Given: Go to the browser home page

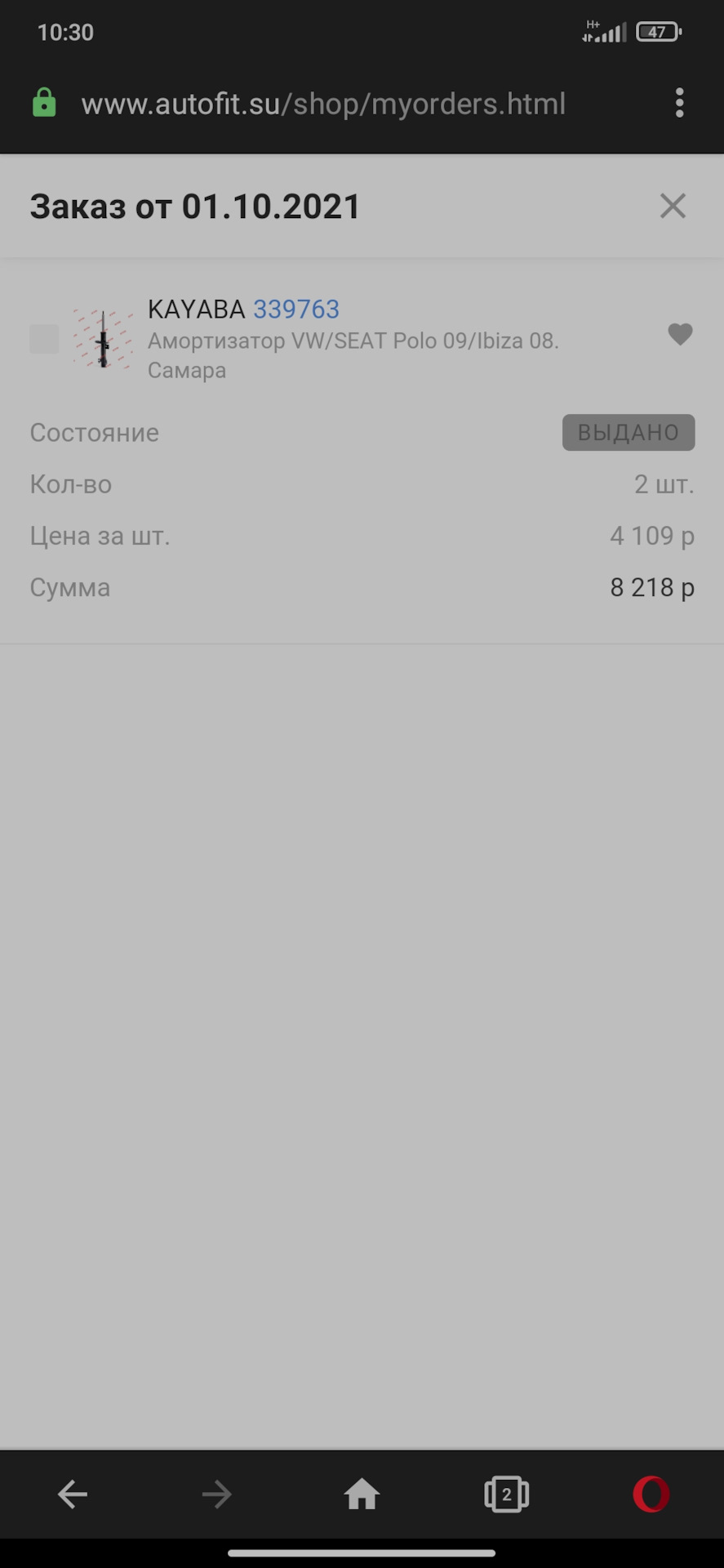Looking at the screenshot, I should [x=362, y=1494].
